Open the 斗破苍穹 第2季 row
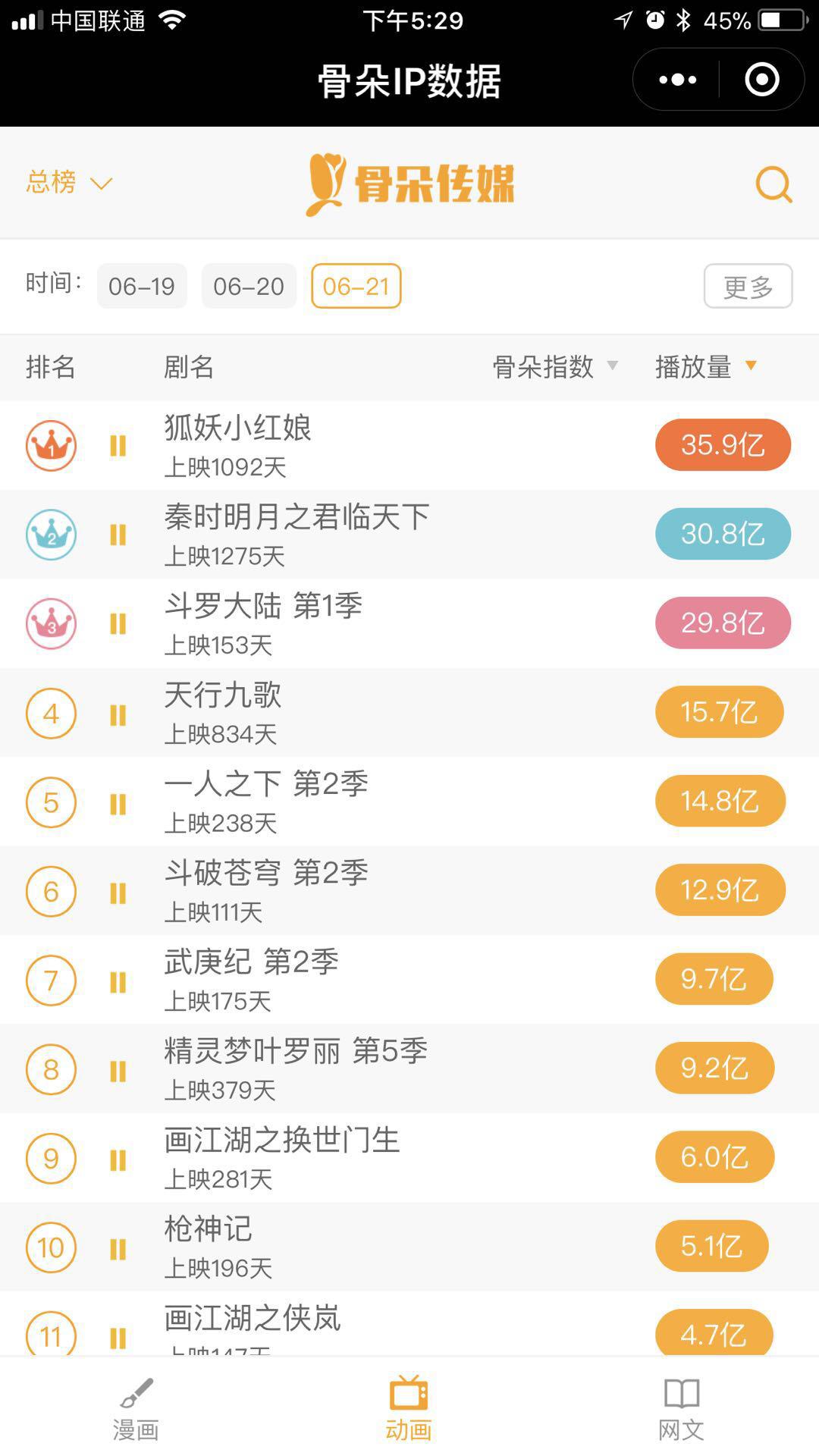Screen dimensions: 819x1456 click(409, 890)
